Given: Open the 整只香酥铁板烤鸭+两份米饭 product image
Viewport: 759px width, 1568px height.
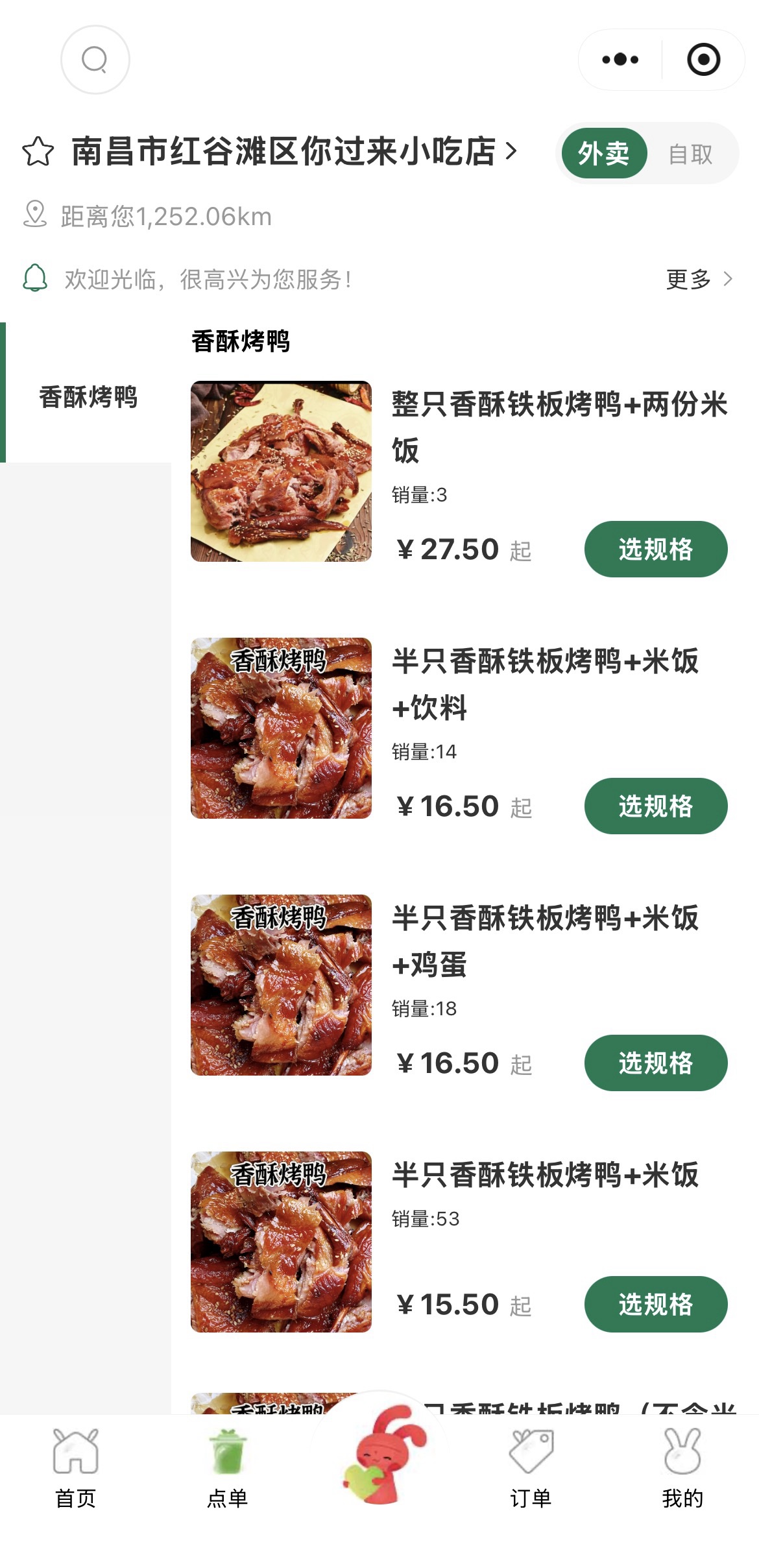Looking at the screenshot, I should (281, 471).
